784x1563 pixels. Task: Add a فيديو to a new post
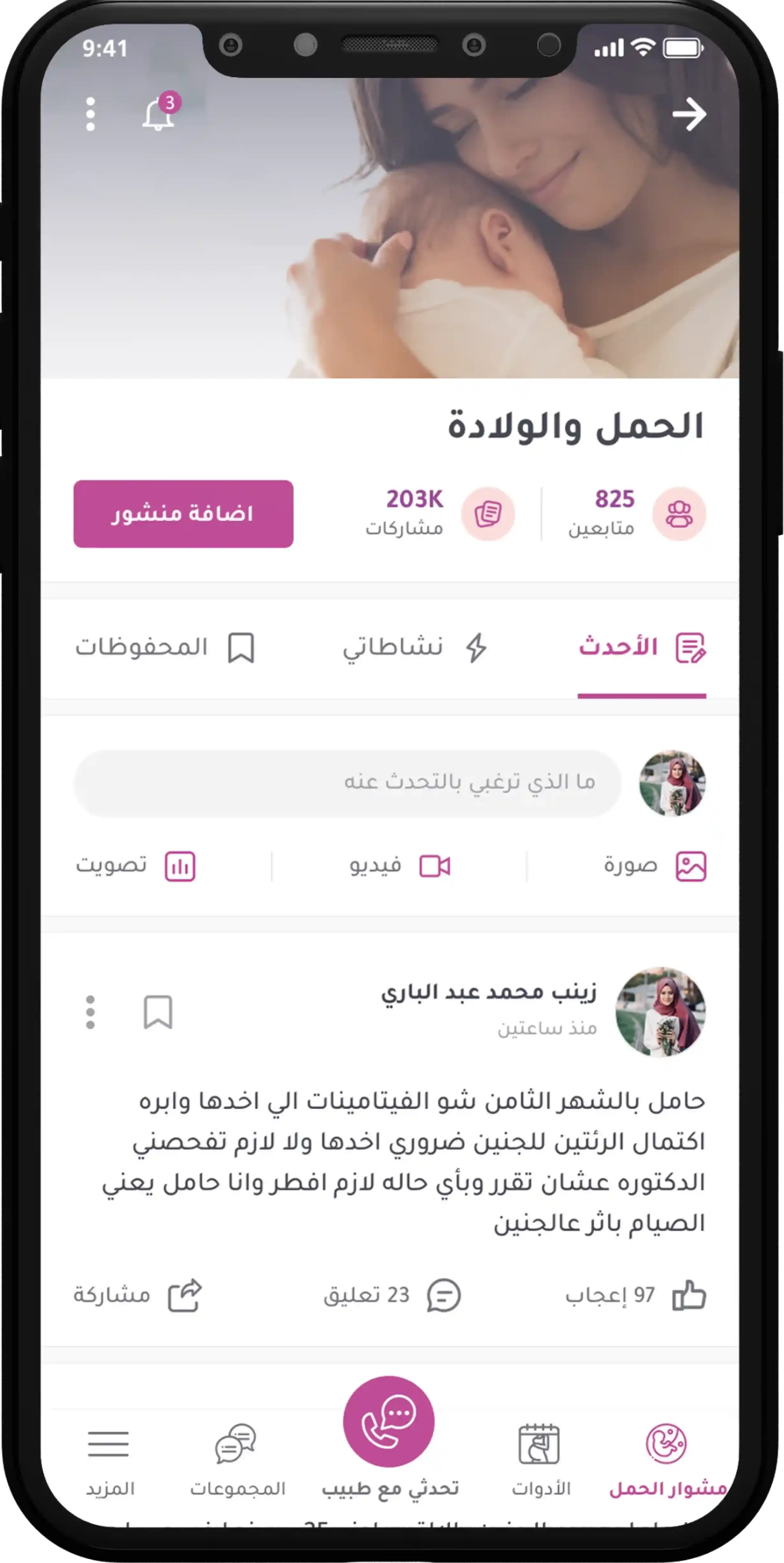pos(400,866)
